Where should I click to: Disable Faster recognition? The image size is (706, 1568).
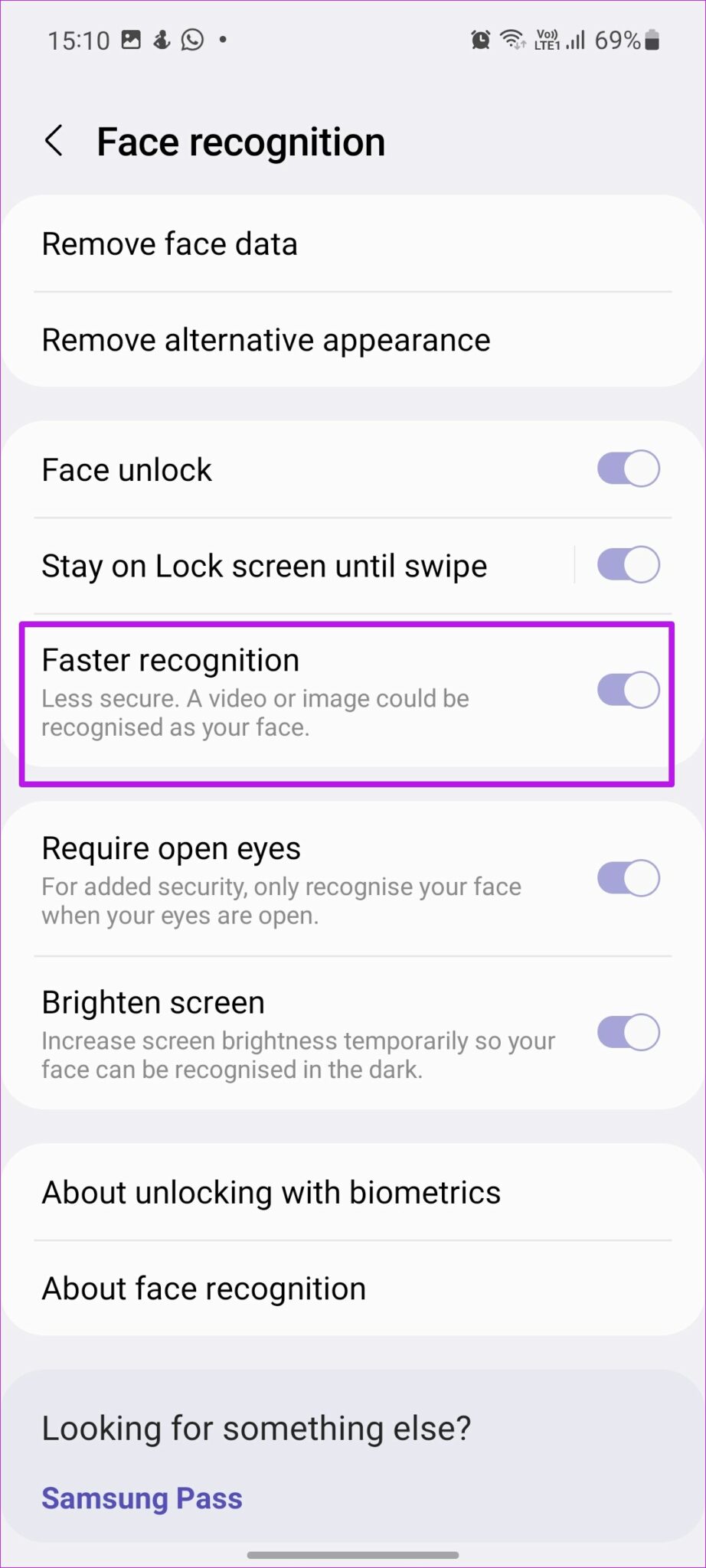point(628,689)
